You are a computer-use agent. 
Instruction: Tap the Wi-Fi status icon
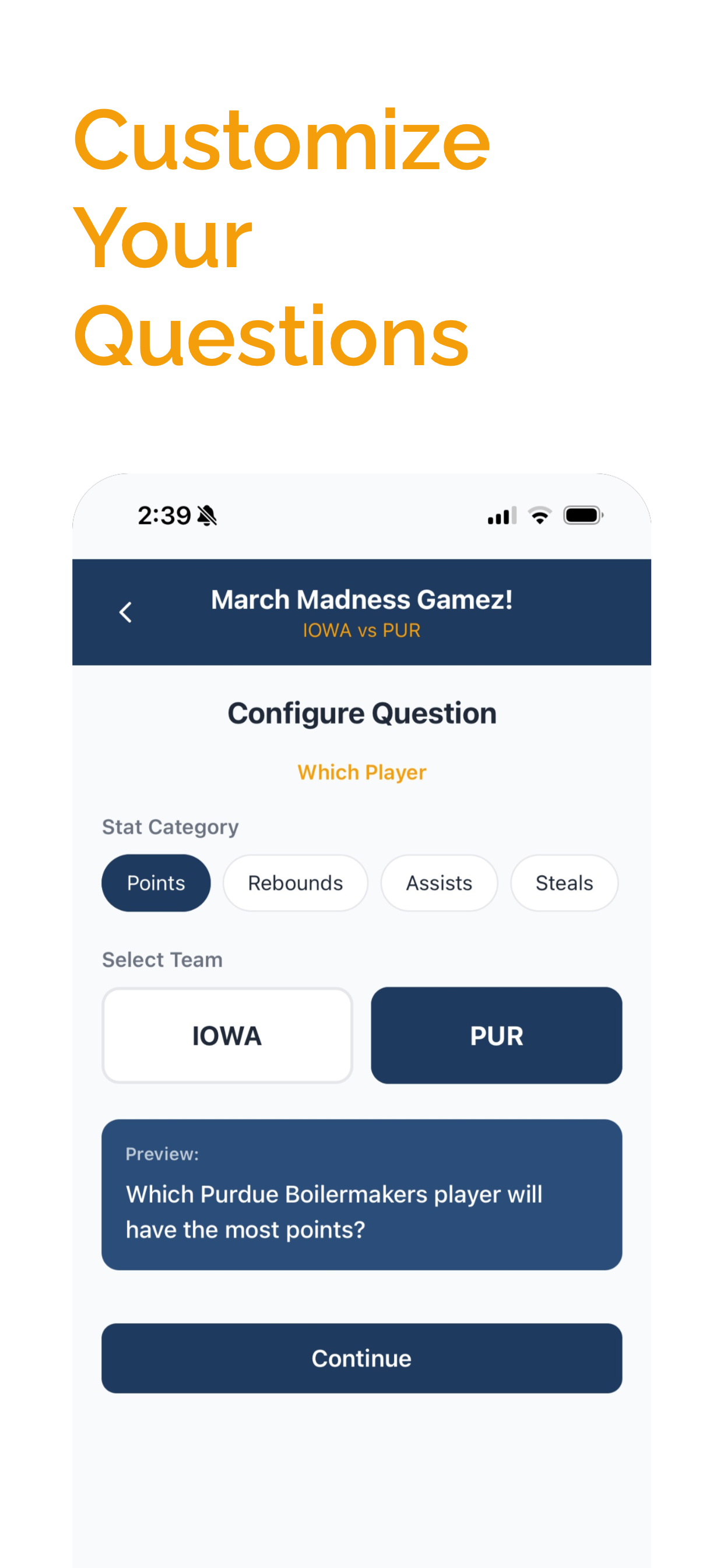click(x=538, y=514)
